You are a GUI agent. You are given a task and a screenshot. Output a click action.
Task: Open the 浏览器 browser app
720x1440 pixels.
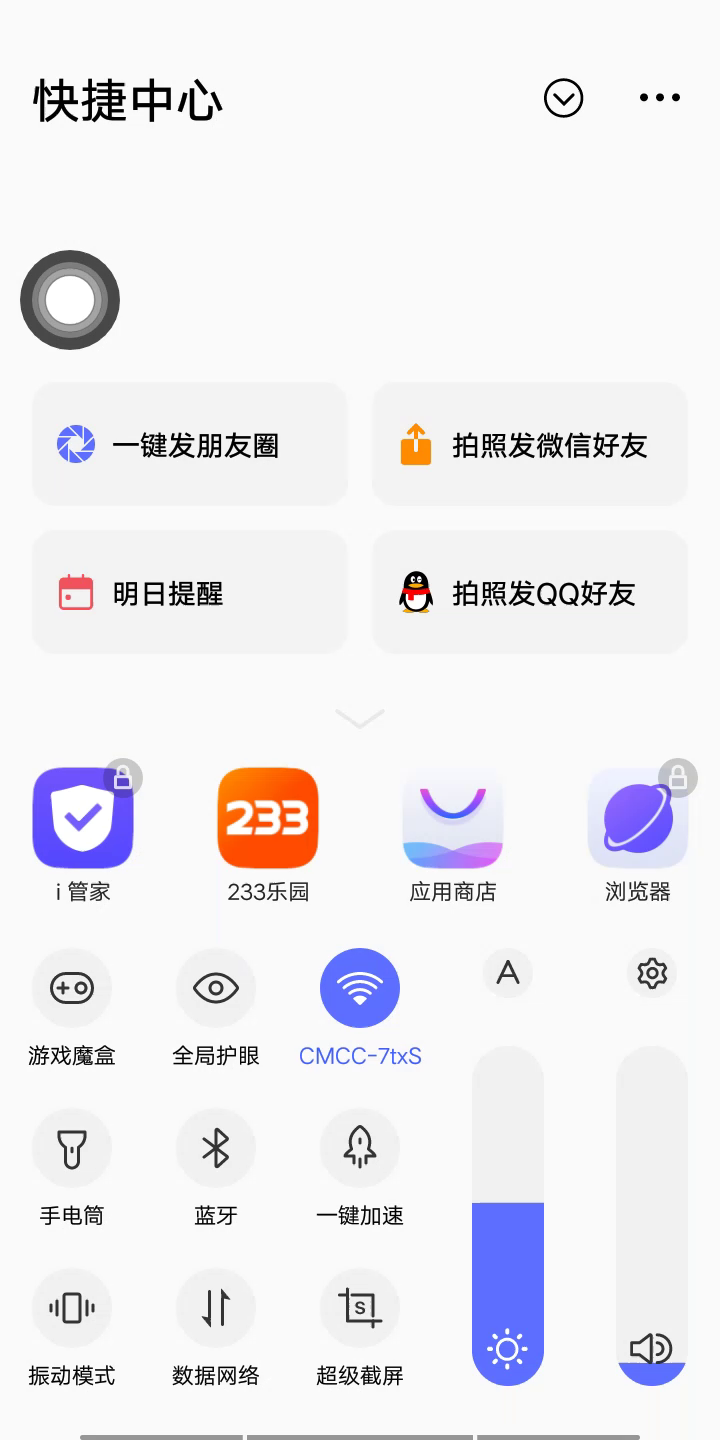638,818
